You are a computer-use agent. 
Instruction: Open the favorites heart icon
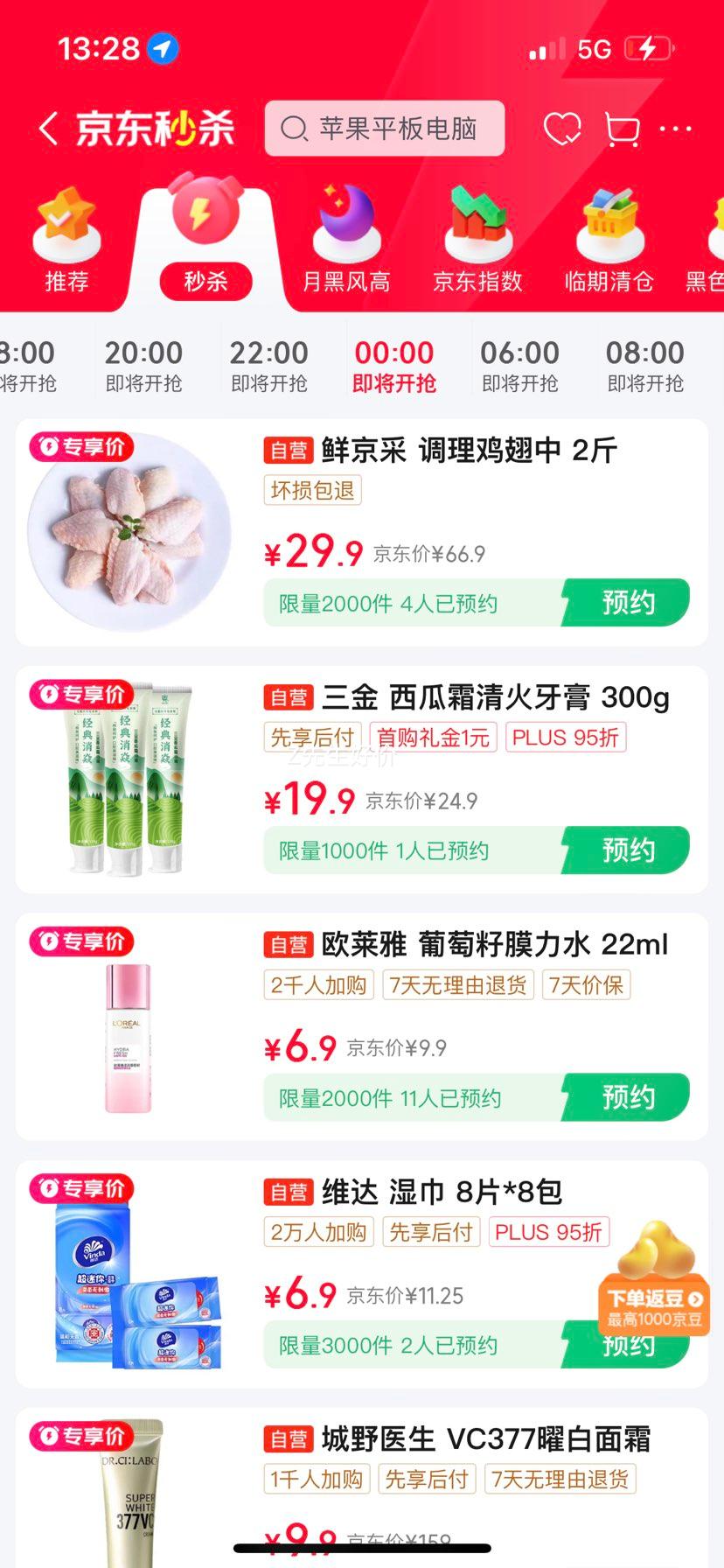(x=563, y=128)
